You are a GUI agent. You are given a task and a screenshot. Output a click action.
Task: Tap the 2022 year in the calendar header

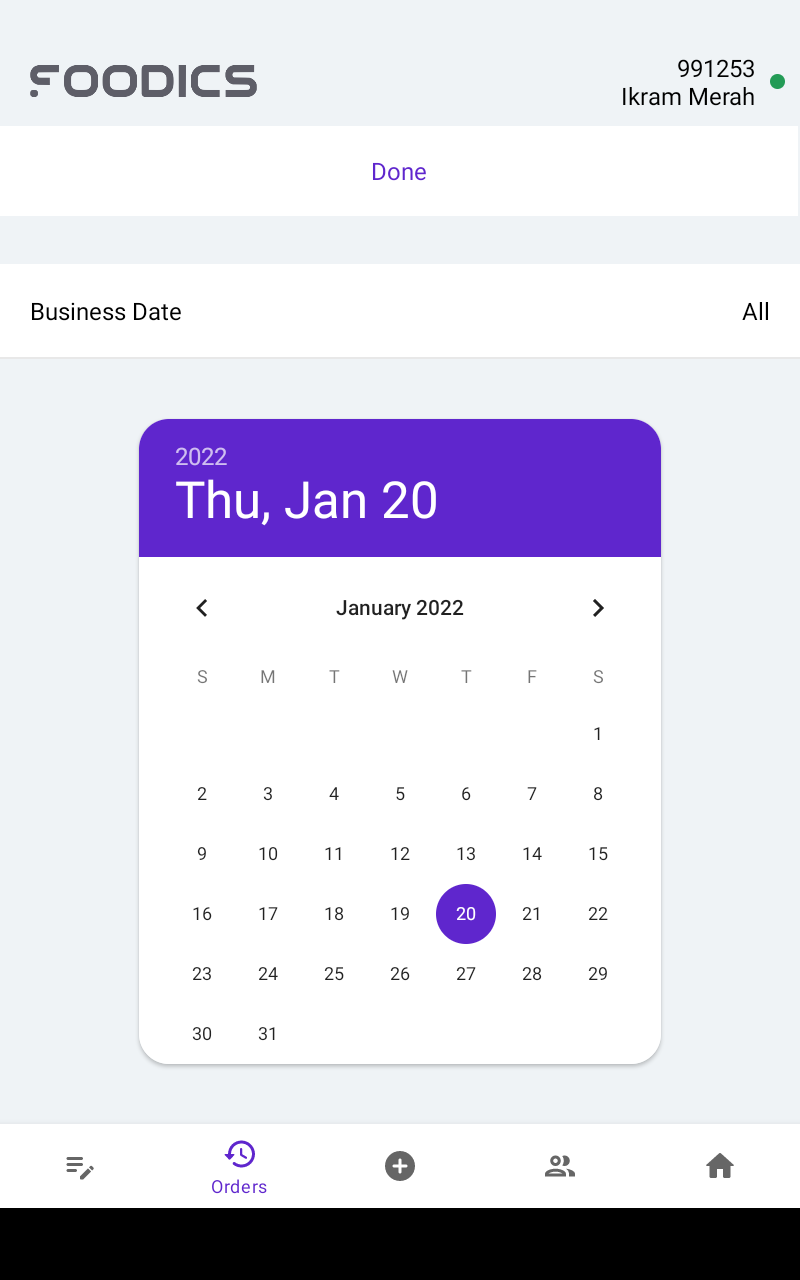pos(201,457)
